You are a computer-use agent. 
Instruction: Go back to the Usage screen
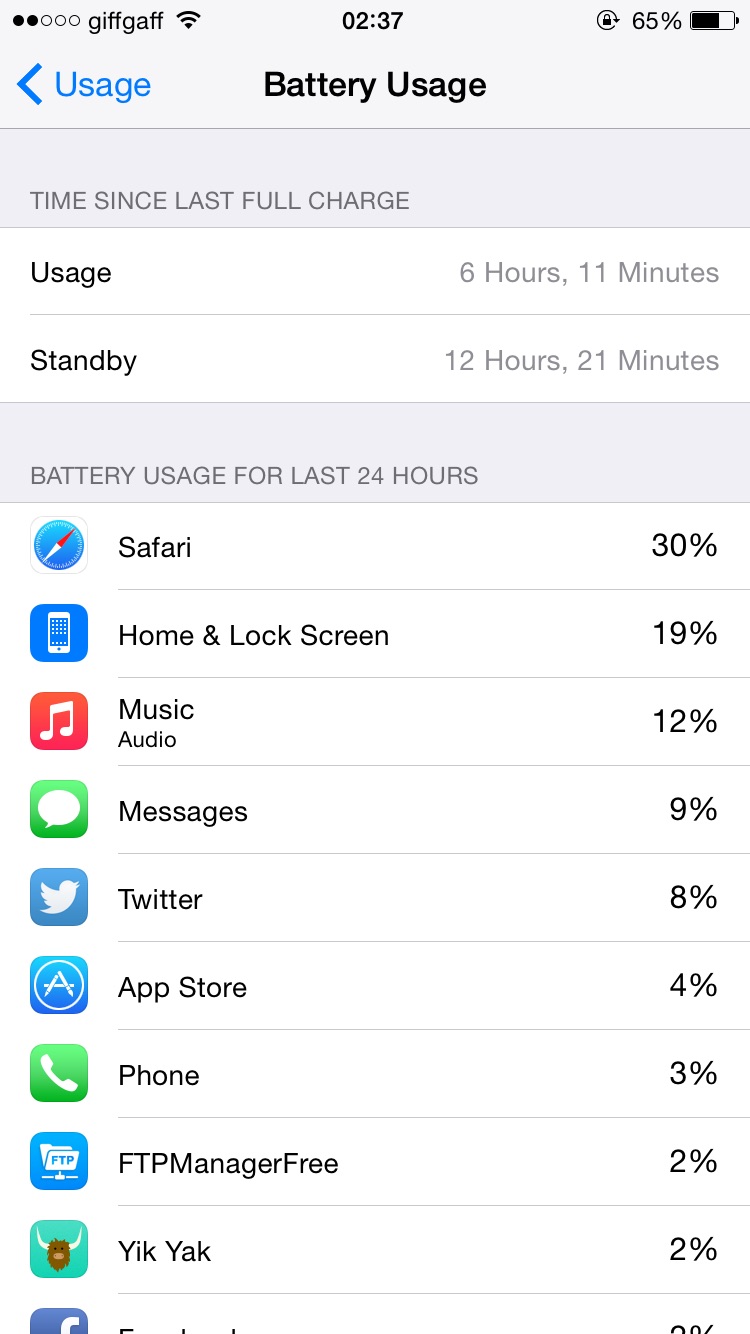point(84,85)
